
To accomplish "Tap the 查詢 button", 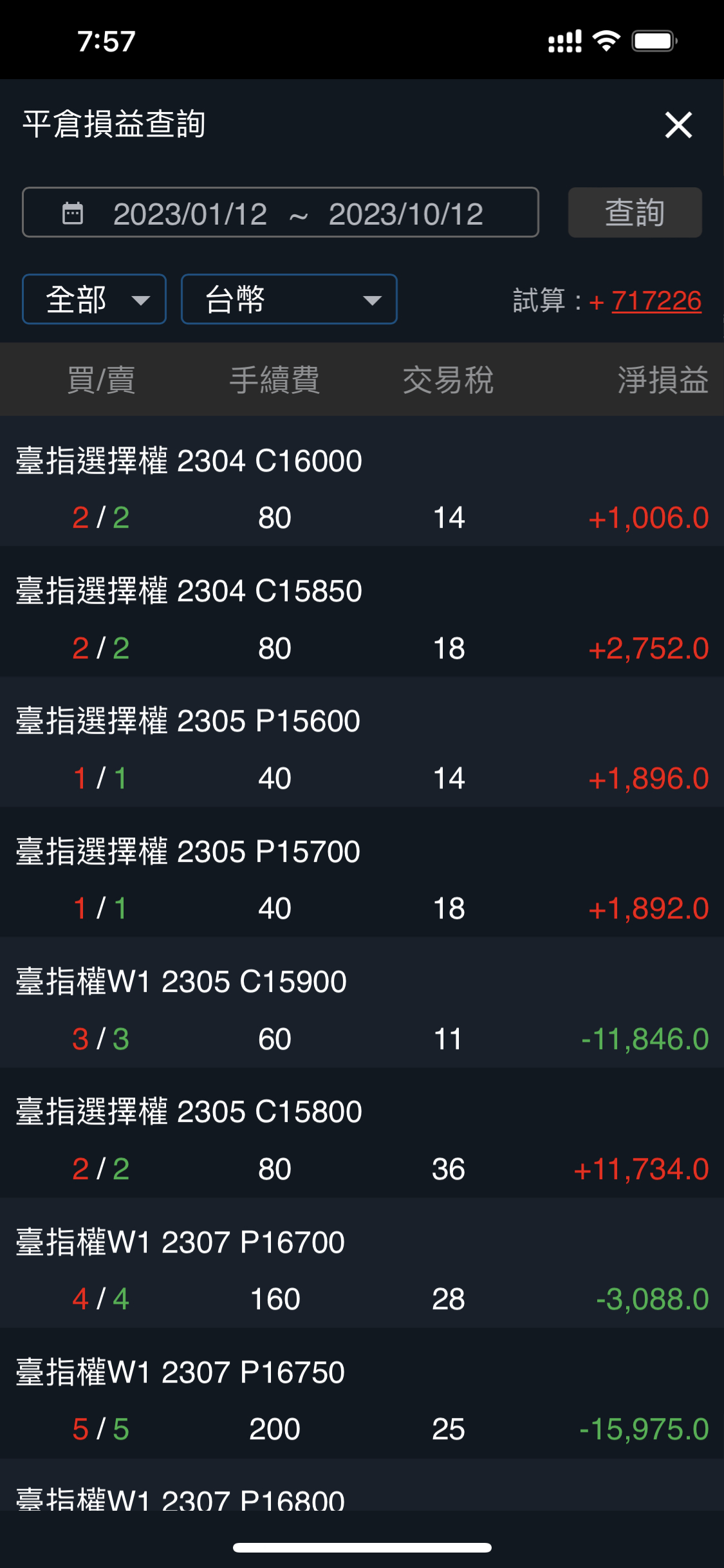I will (x=635, y=212).
